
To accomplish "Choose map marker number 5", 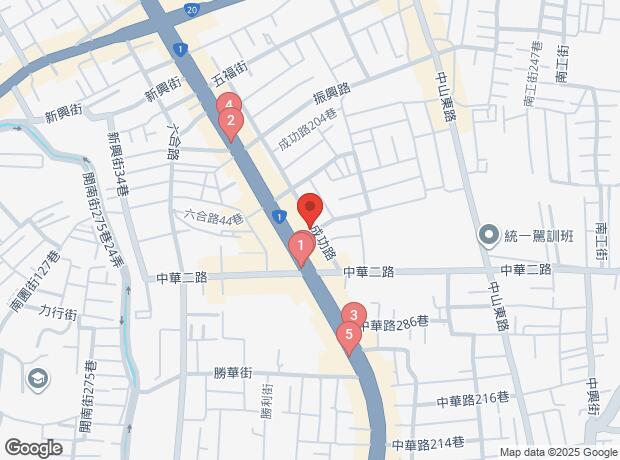I will coord(348,335).
